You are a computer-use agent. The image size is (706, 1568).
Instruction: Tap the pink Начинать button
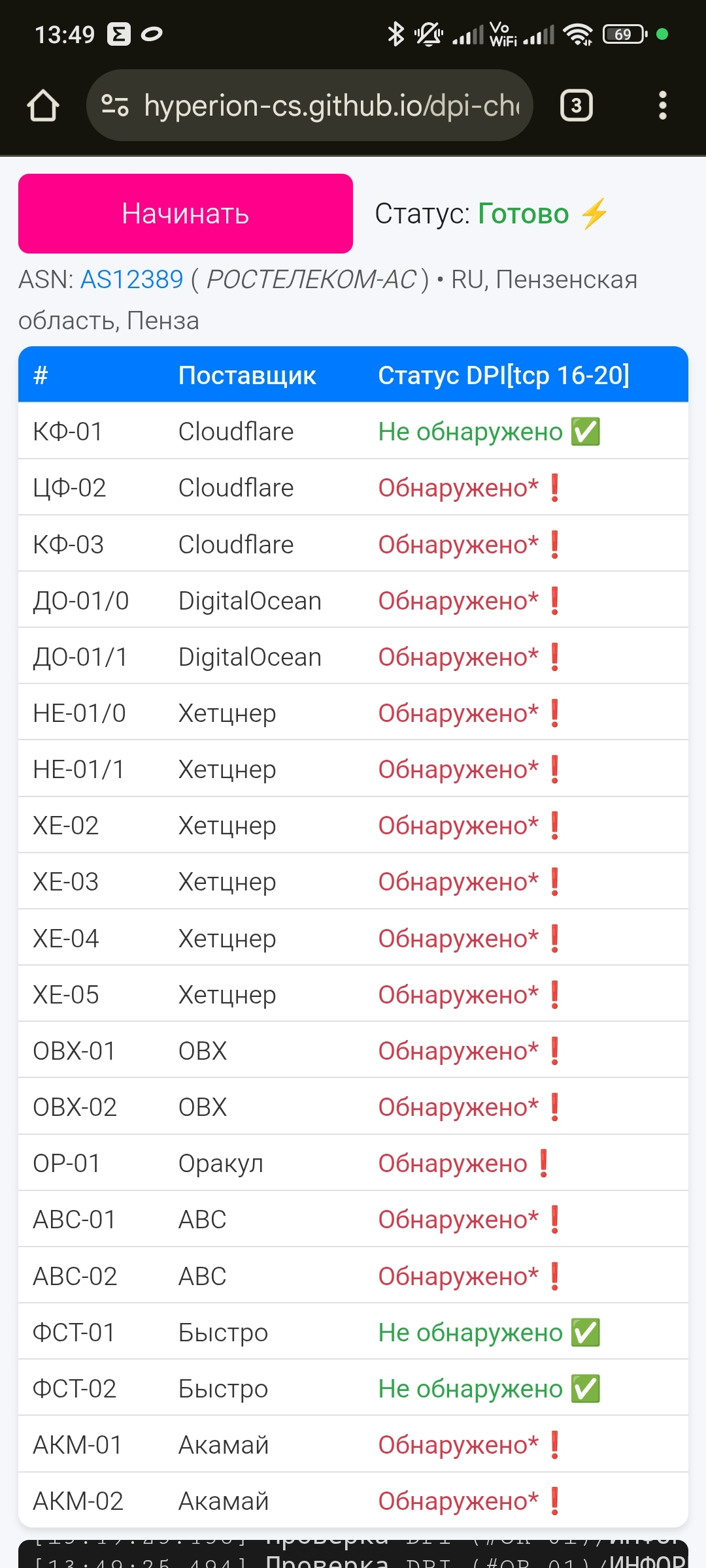tap(185, 214)
